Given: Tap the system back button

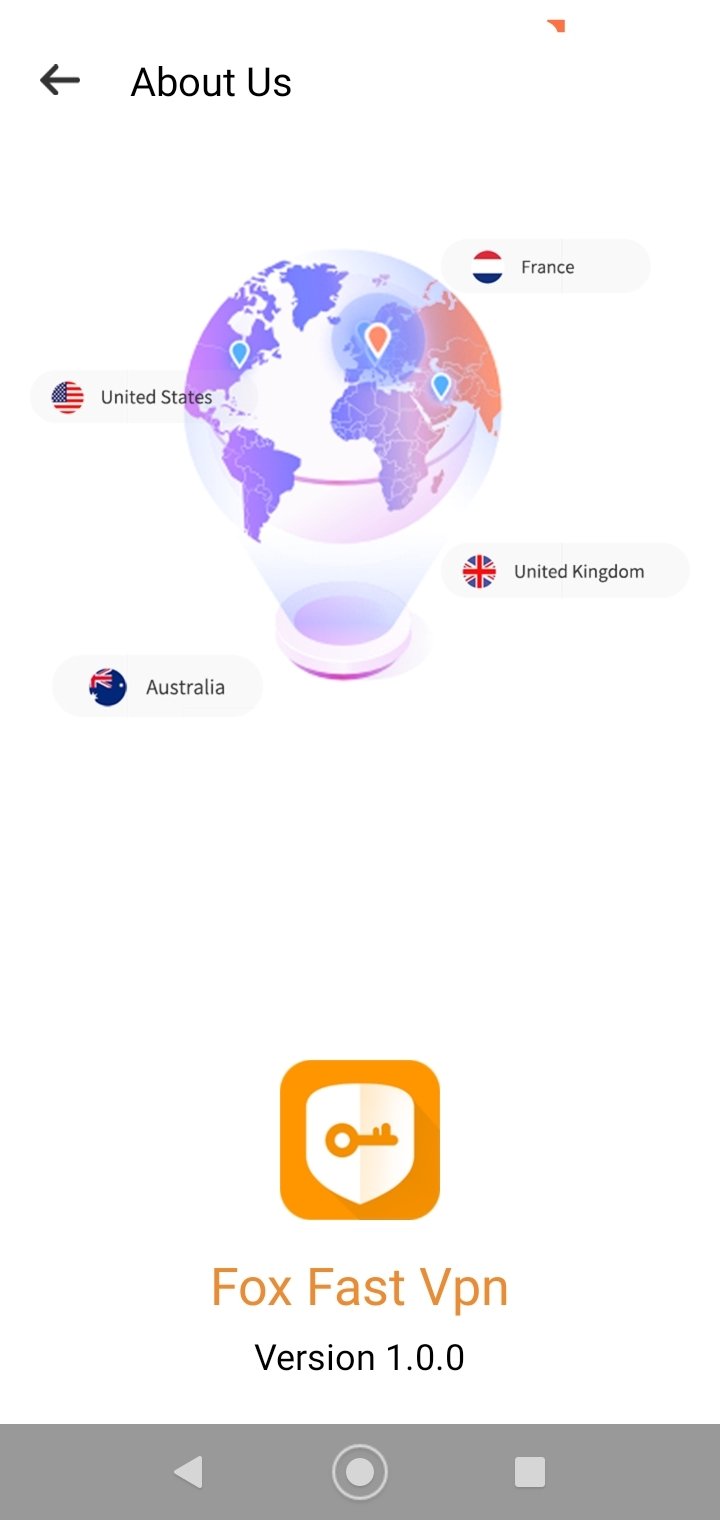Looking at the screenshot, I should point(188,1472).
